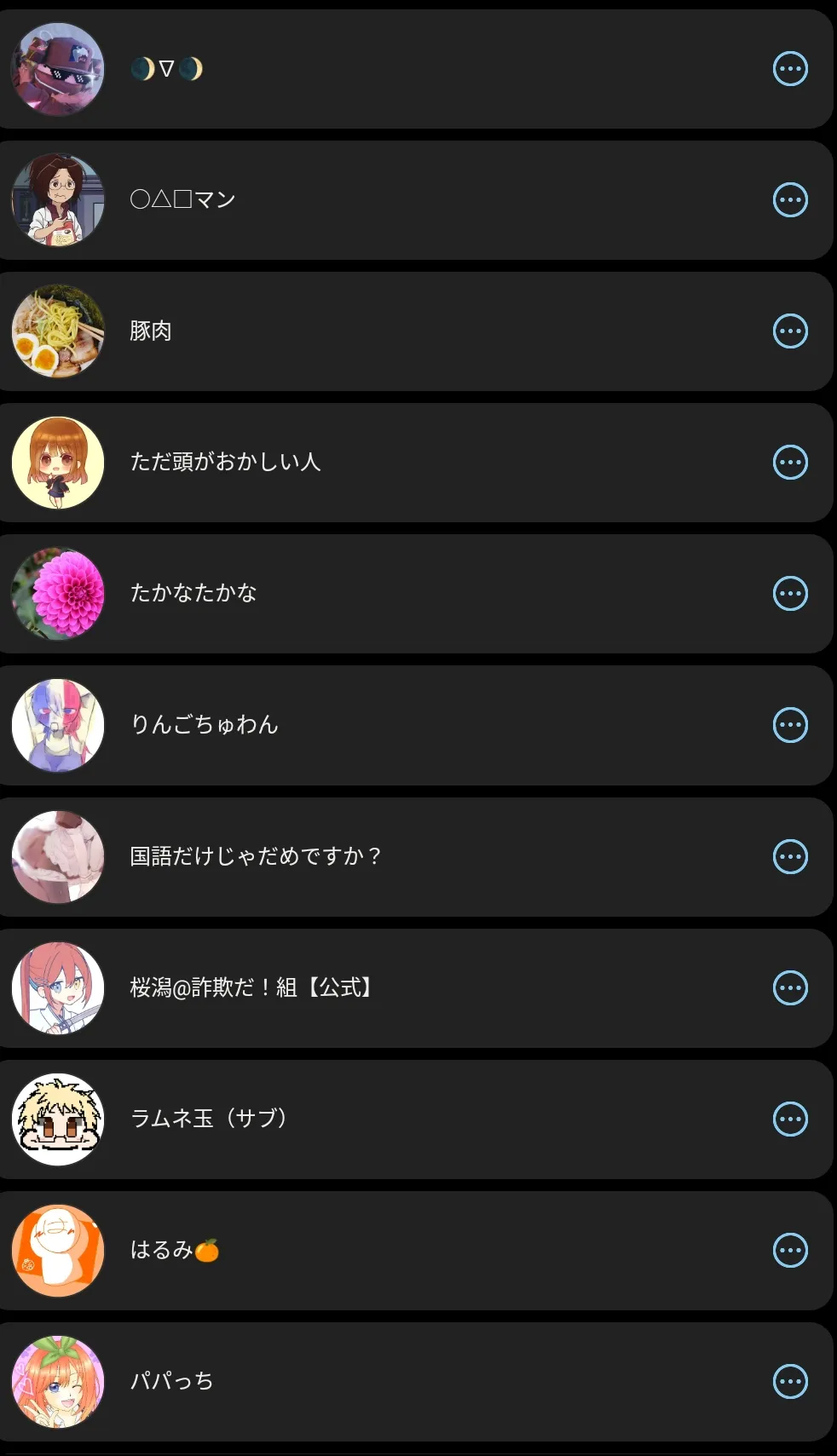Open the options menu for りんごちゅわん
The height and width of the screenshot is (1456, 837).
tap(789, 725)
